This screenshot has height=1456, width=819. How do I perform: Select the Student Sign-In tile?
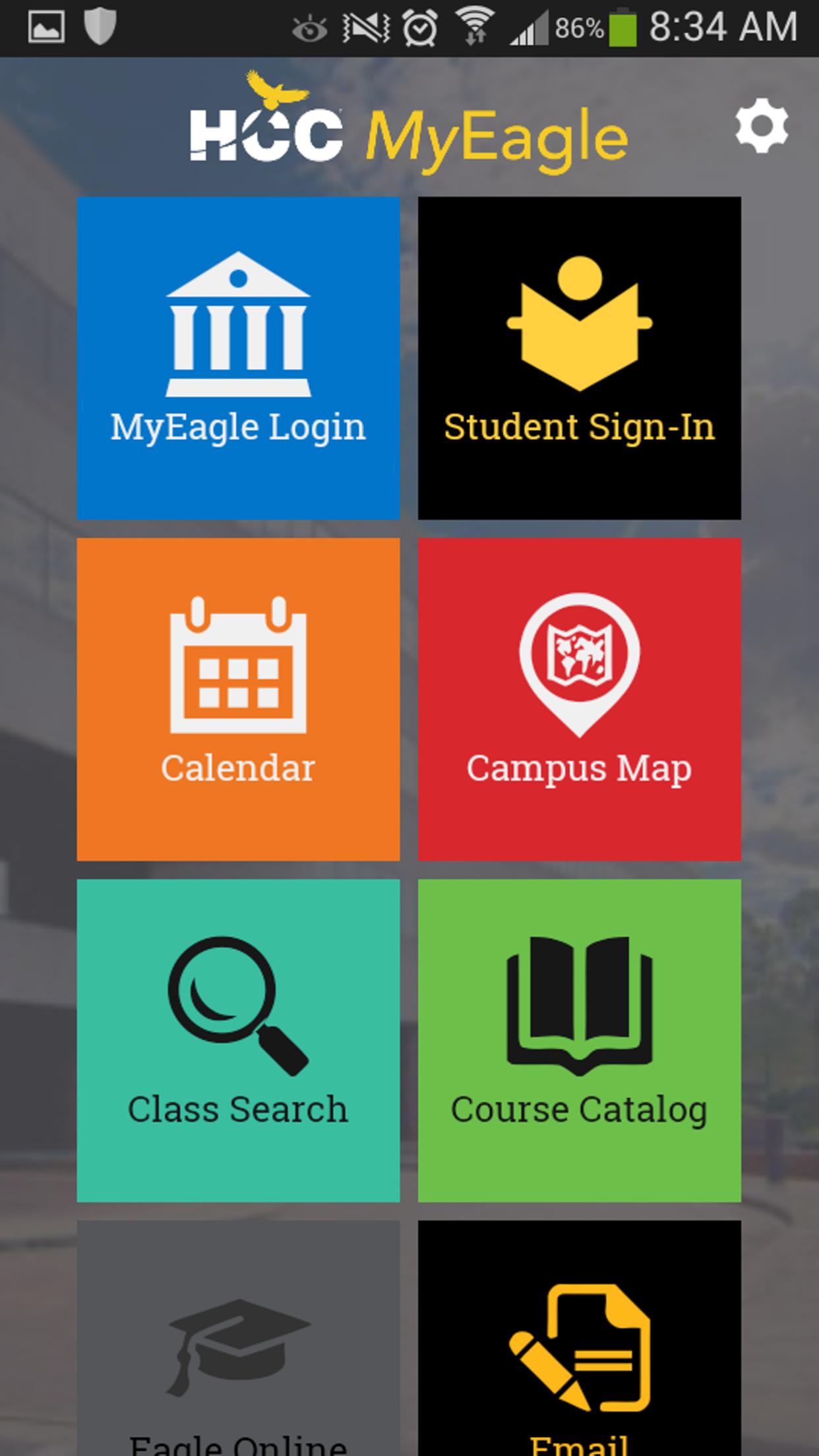[x=579, y=357]
